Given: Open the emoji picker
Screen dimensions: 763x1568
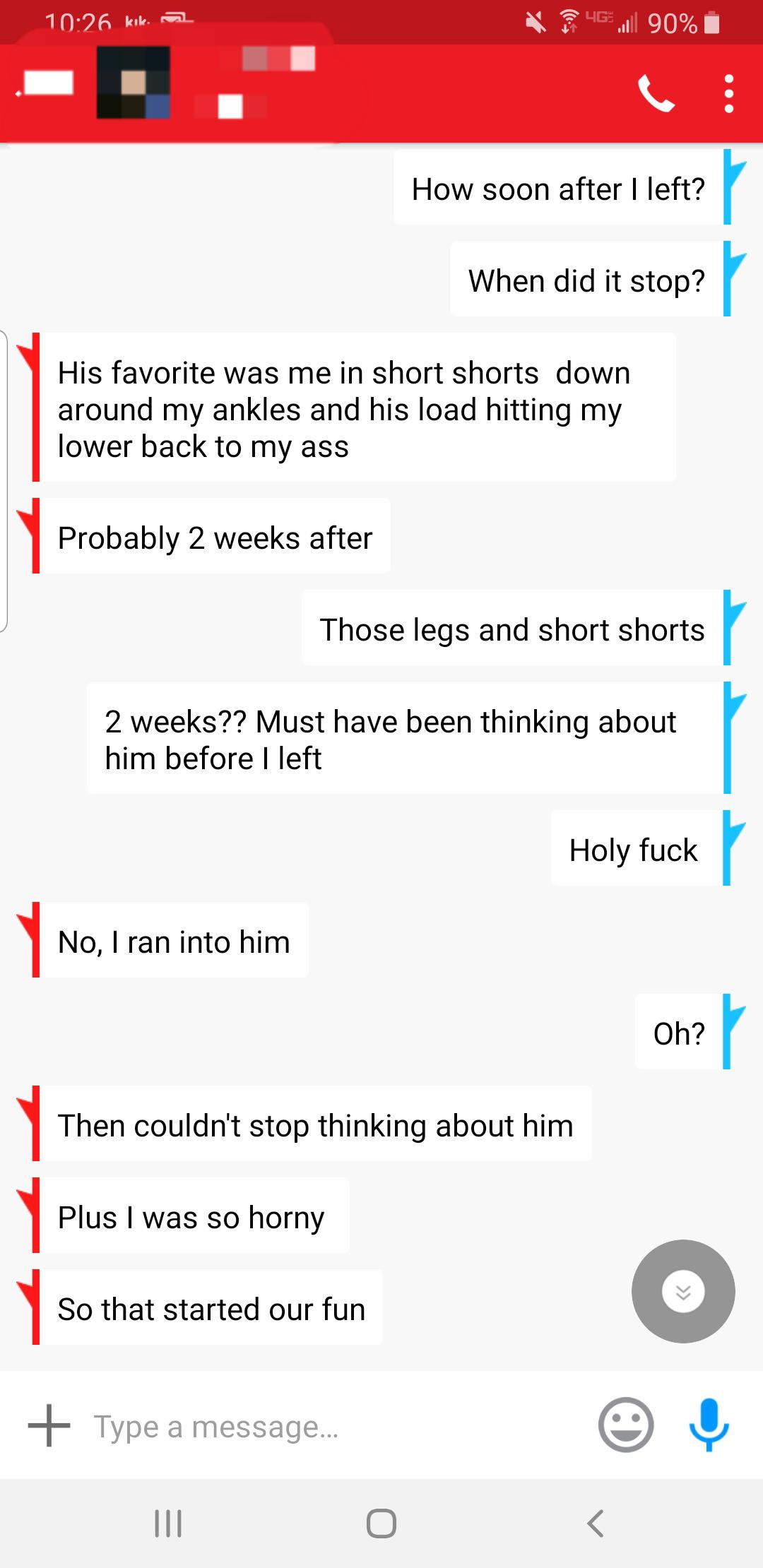Looking at the screenshot, I should coord(626,1425).
